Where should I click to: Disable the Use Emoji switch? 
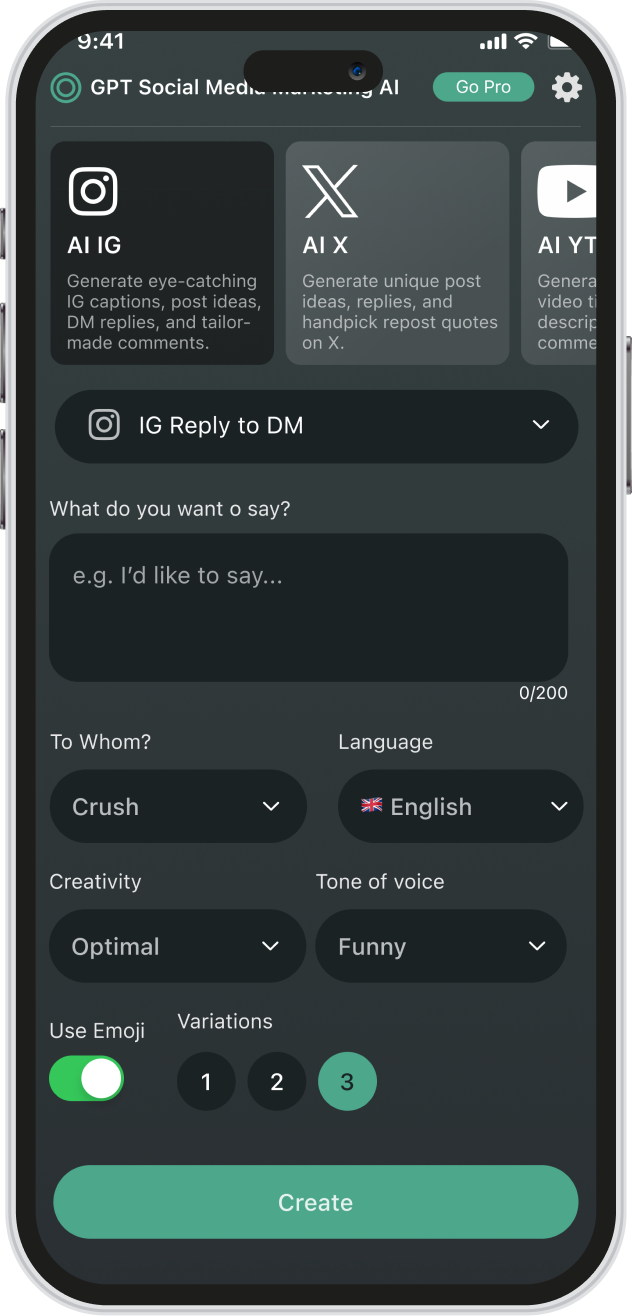point(87,1079)
